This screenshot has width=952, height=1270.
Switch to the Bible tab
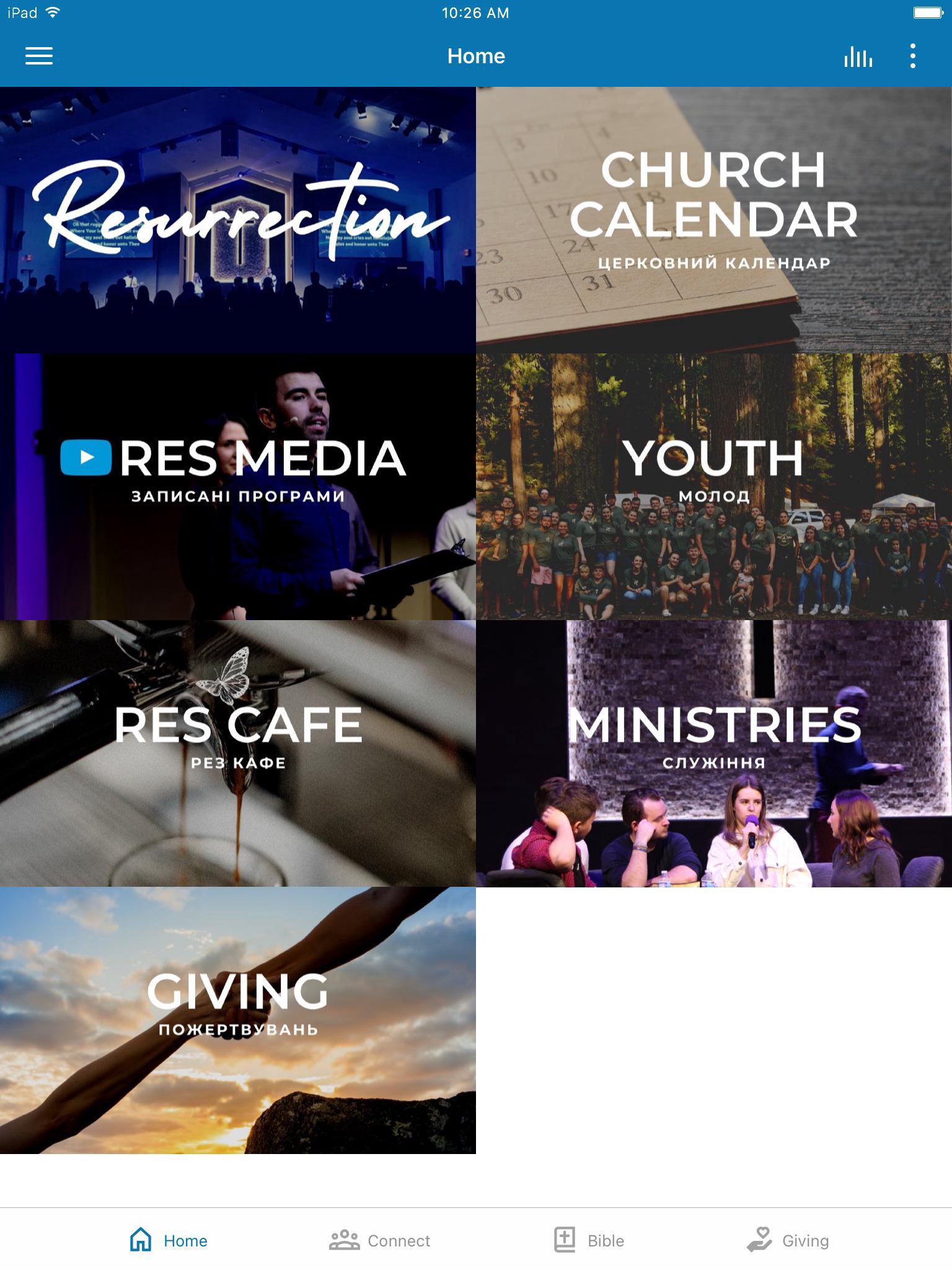[x=589, y=1240]
